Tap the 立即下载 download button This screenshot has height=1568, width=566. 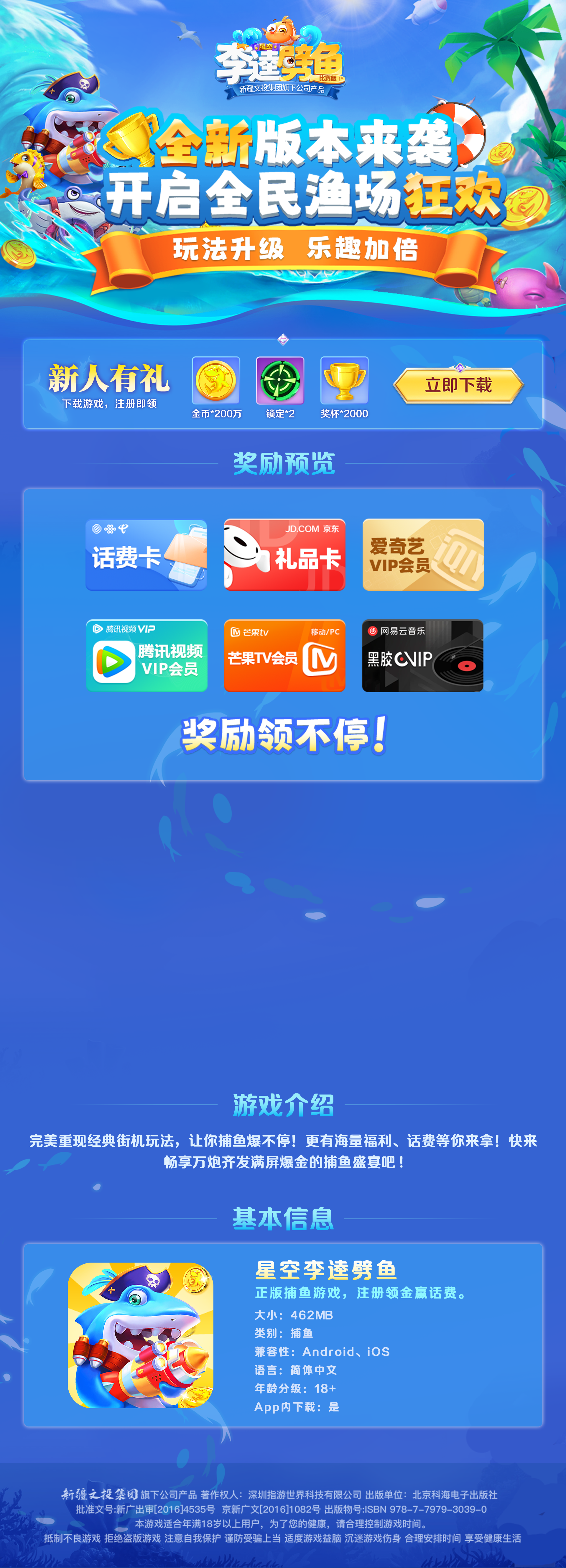pyautogui.click(x=458, y=385)
